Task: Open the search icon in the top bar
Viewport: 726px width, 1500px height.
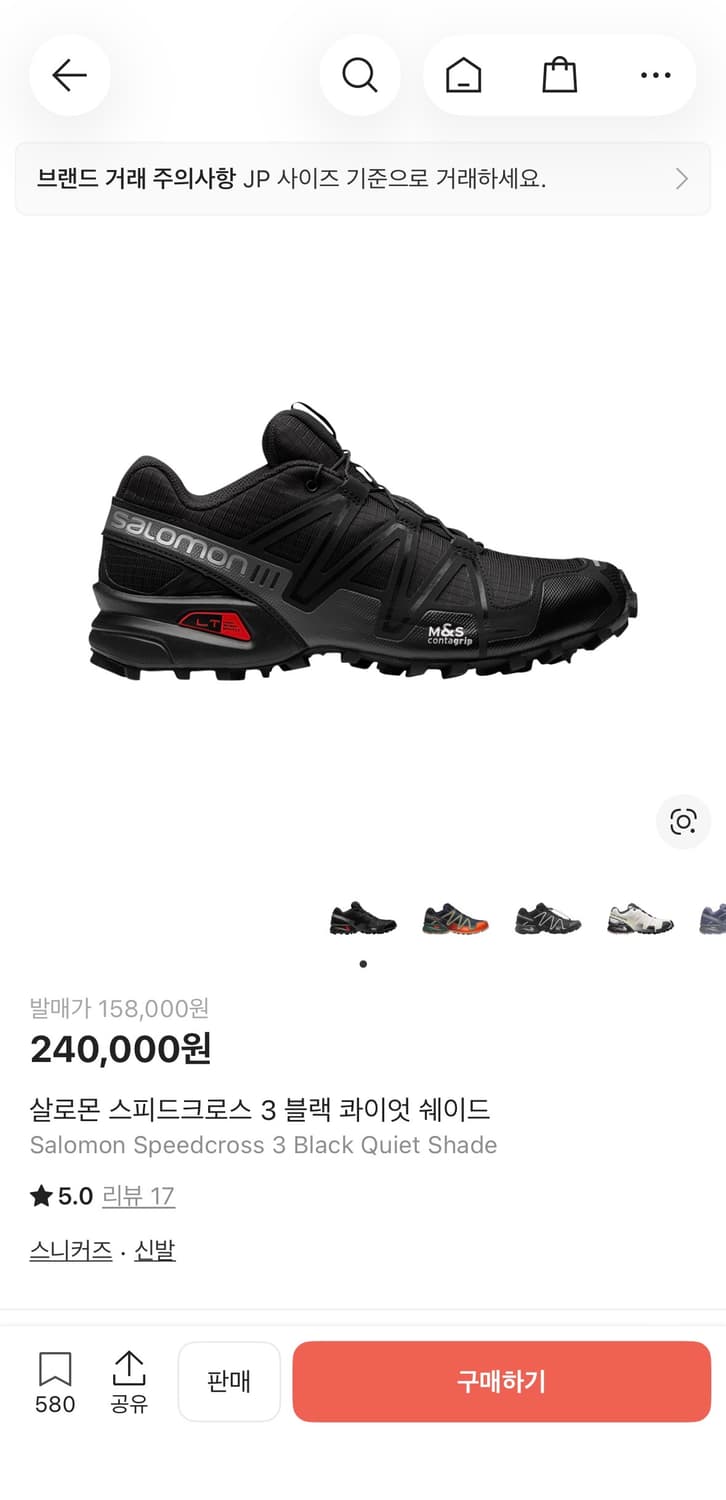Action: pyautogui.click(x=360, y=75)
